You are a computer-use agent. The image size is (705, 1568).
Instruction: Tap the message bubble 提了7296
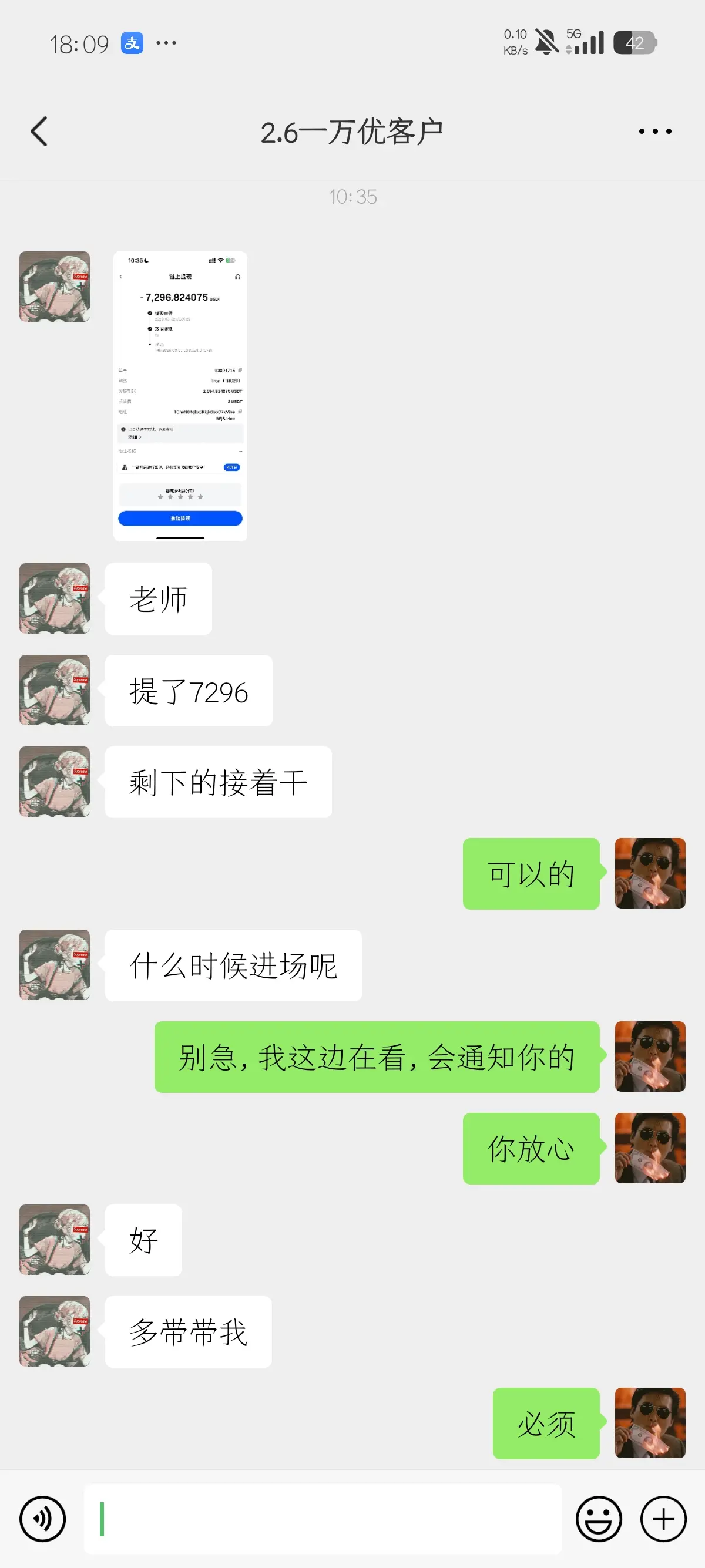(187, 690)
